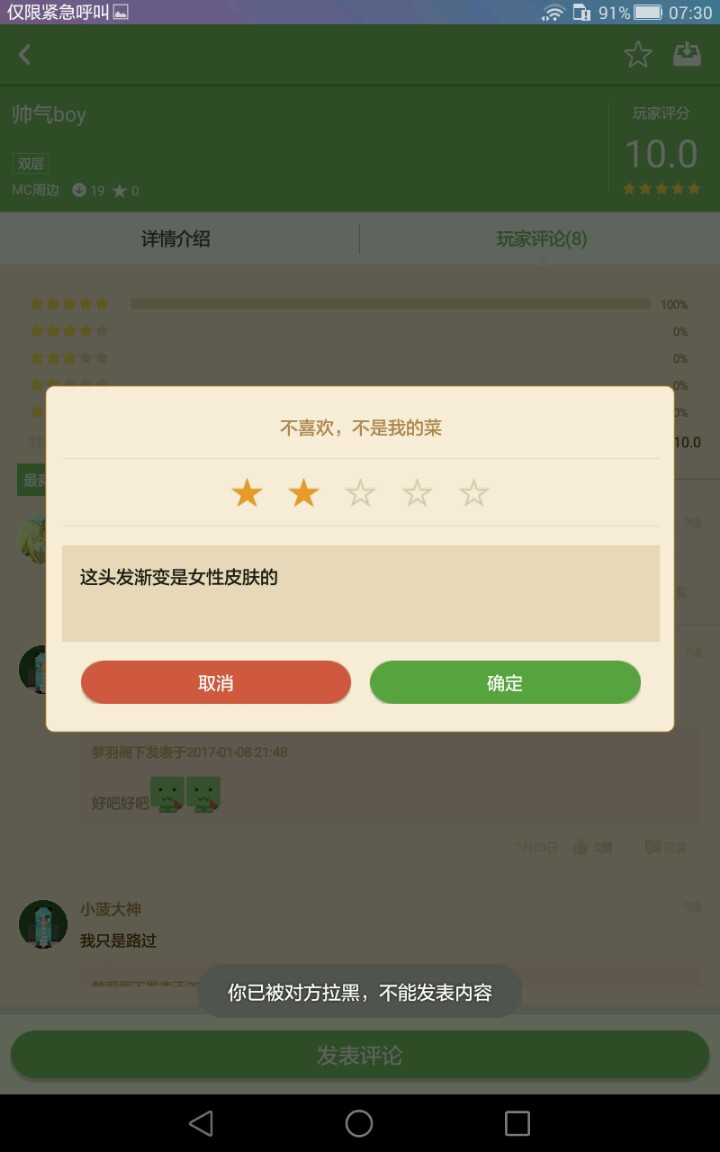
Task: Set rating to four stars
Action: pyautogui.click(x=417, y=493)
